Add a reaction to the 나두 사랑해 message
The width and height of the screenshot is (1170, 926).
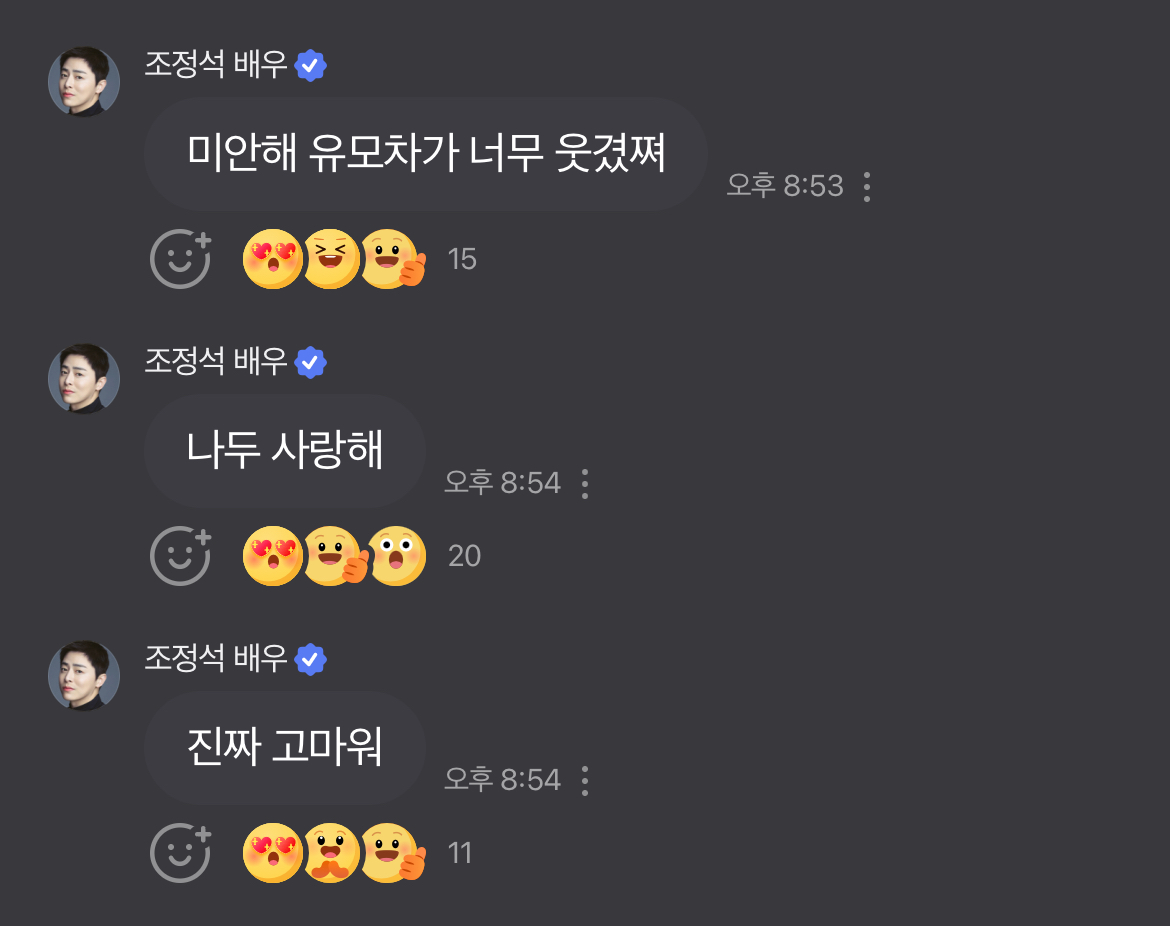tap(181, 556)
